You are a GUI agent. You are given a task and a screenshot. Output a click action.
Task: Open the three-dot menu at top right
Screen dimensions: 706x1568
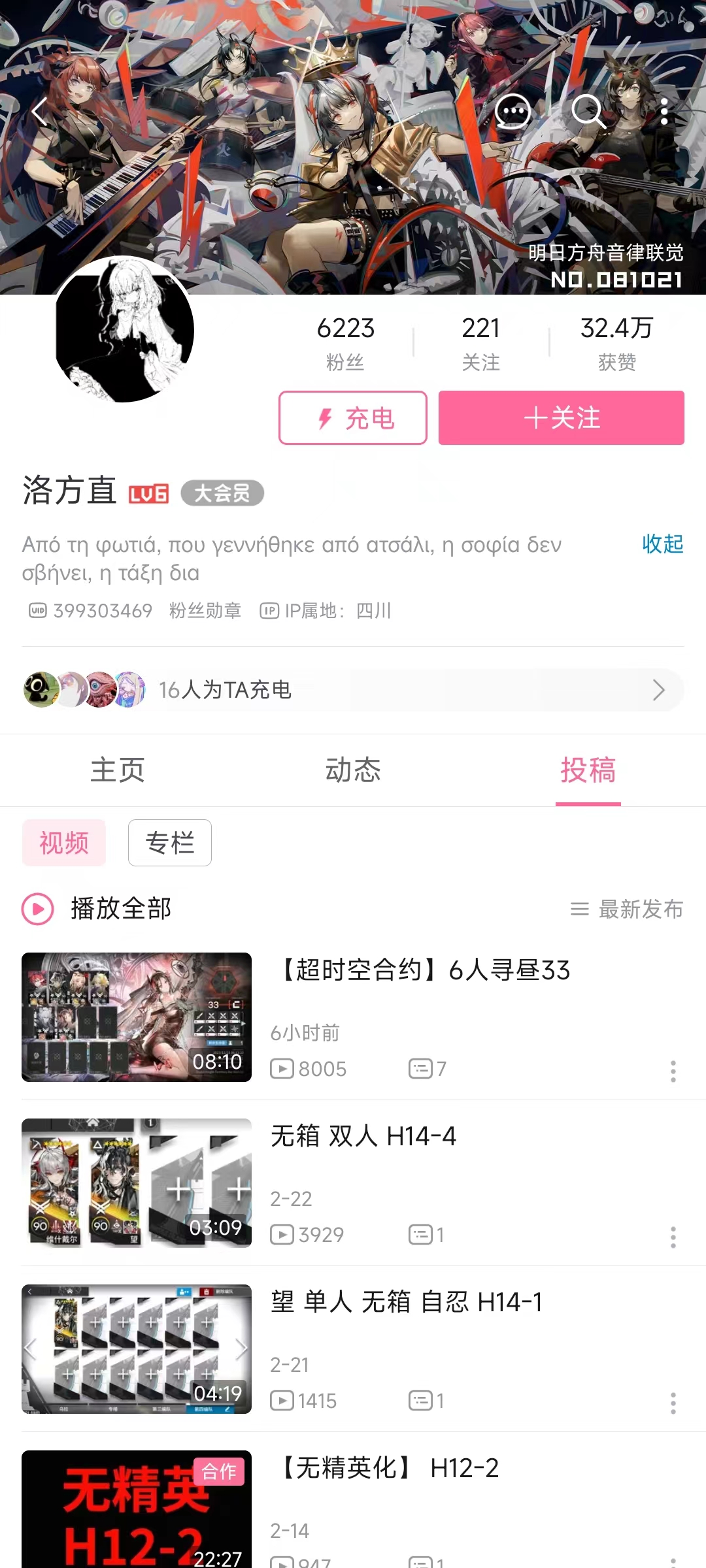[x=664, y=112]
